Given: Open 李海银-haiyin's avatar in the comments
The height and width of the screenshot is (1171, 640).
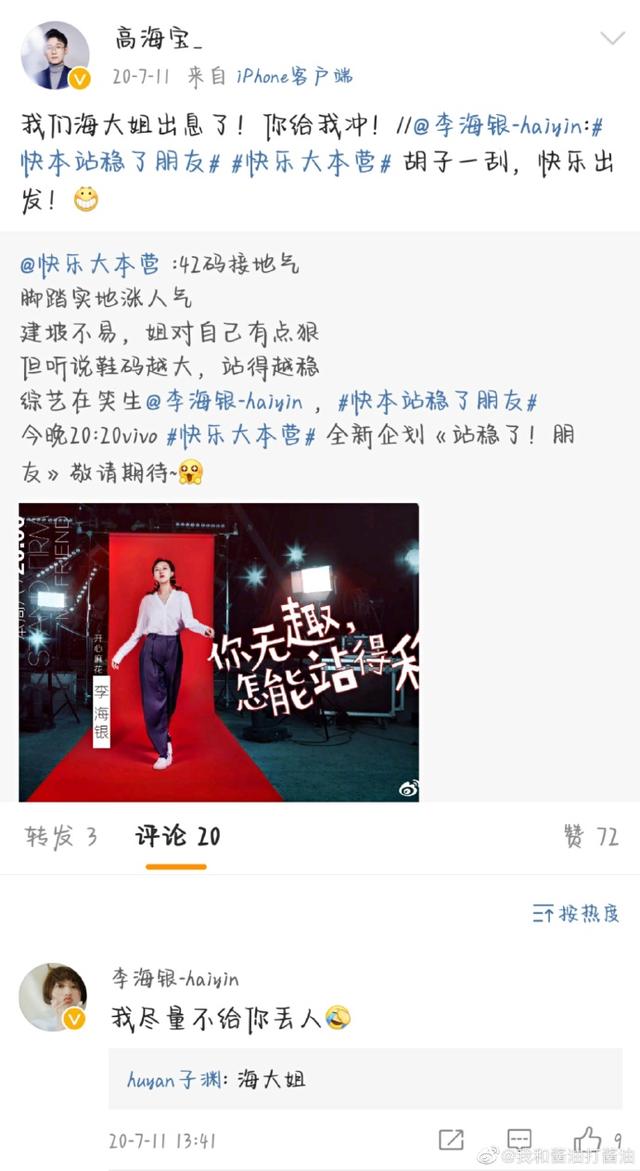Looking at the screenshot, I should (x=54, y=997).
